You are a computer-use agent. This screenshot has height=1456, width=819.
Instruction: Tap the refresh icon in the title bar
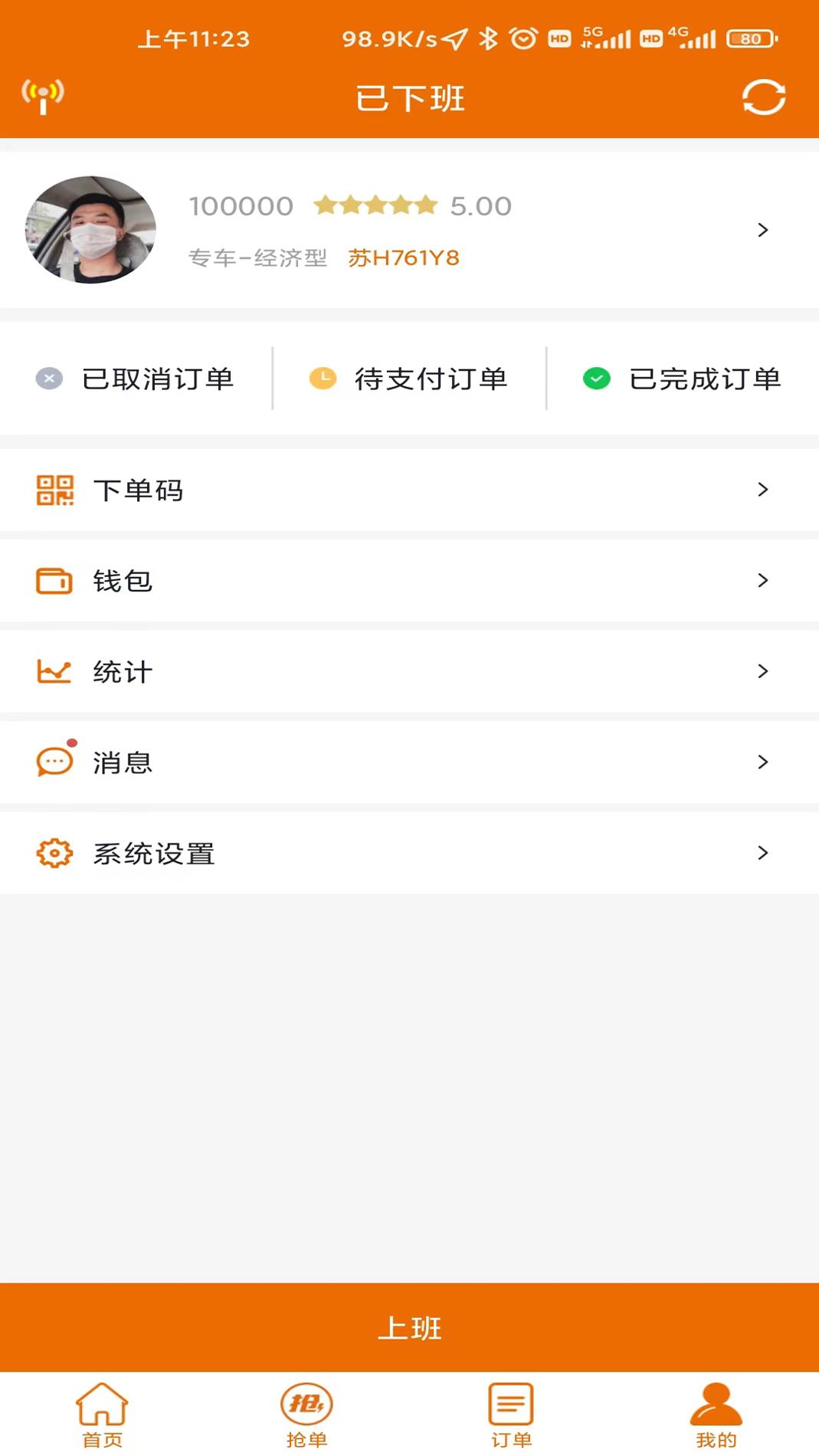[763, 97]
